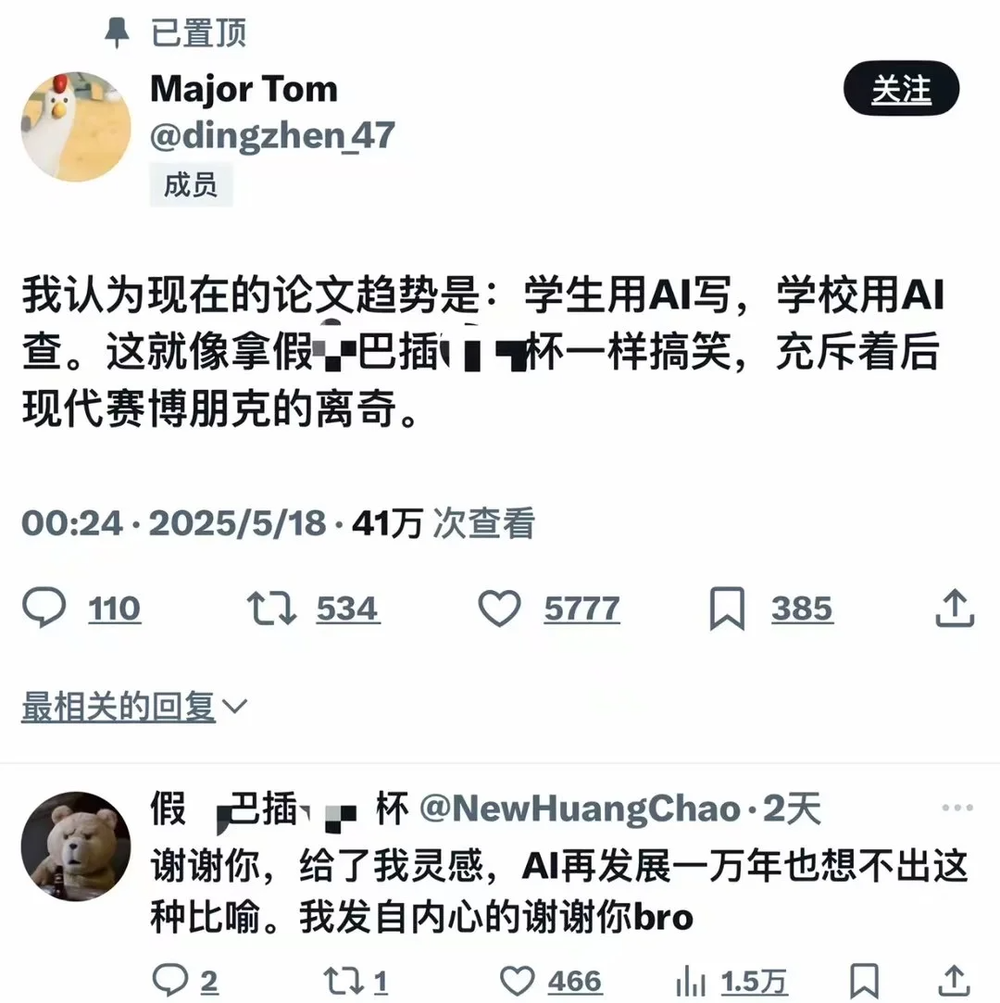
Task: Bookmark the post with 385 bookmarks
Action: pos(727,608)
